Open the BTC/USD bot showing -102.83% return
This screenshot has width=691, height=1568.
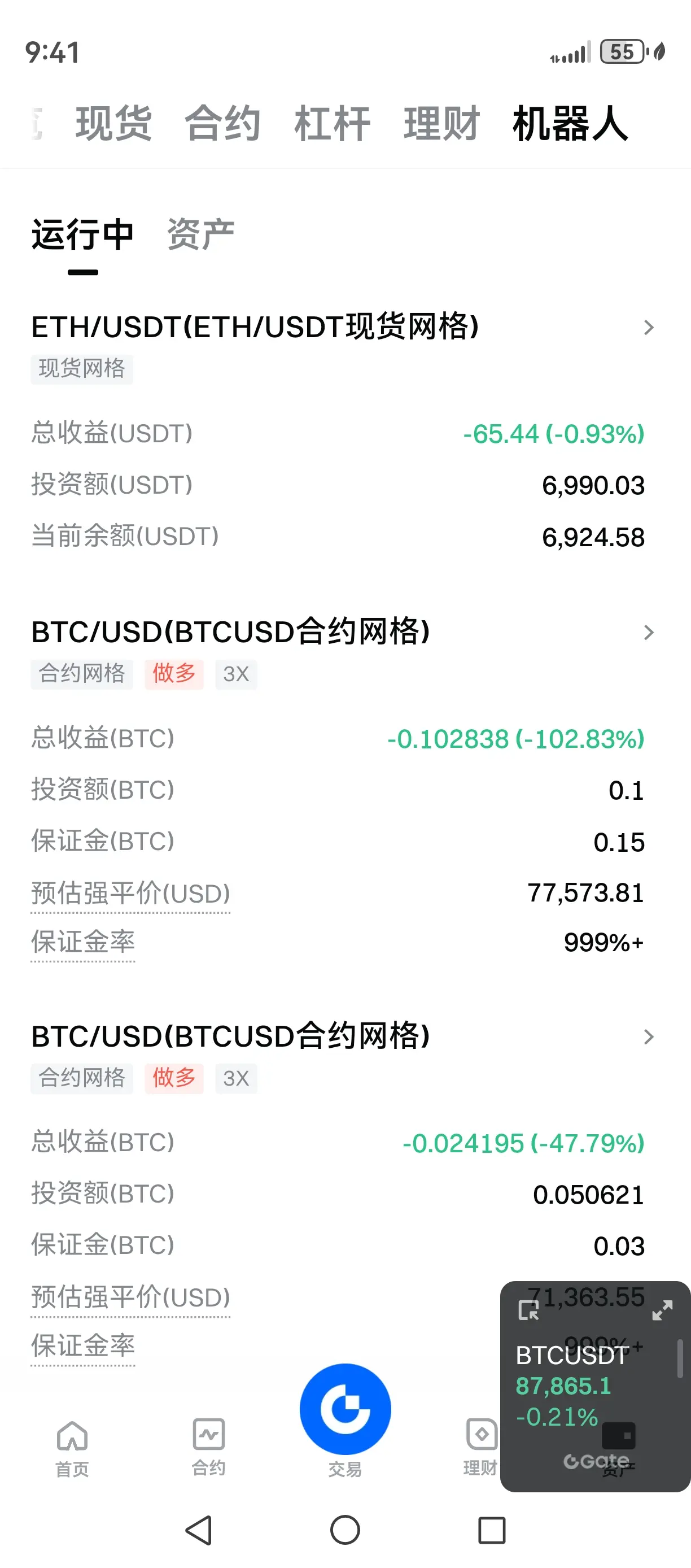(340, 632)
